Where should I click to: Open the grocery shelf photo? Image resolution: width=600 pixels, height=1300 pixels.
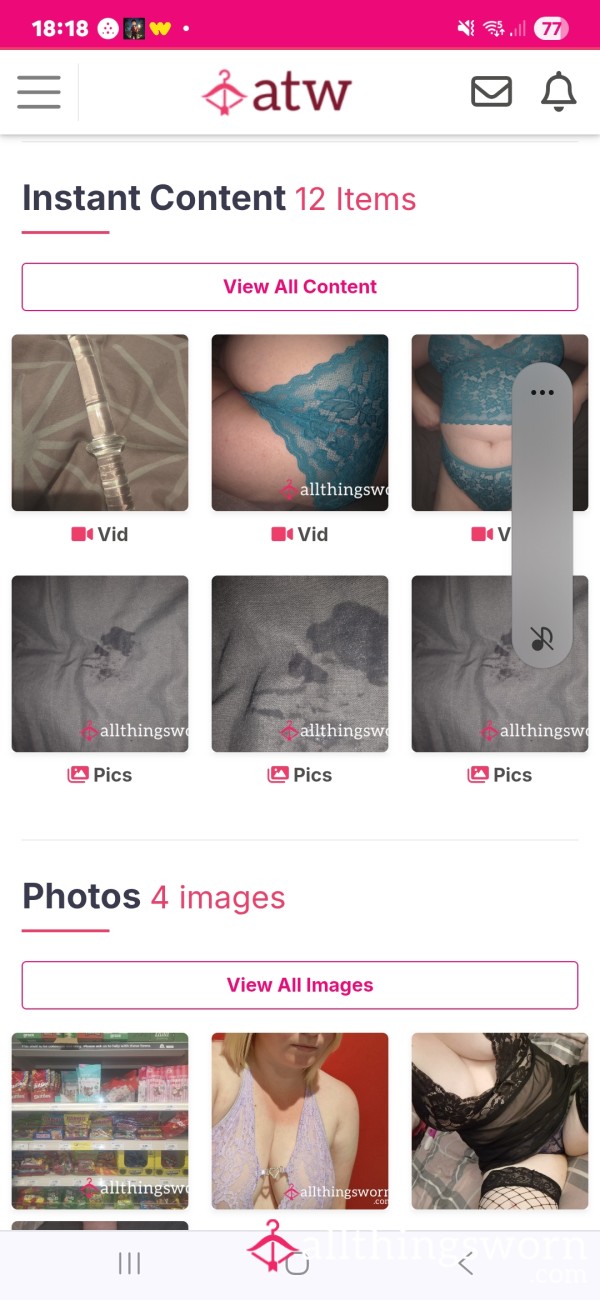(100, 1121)
